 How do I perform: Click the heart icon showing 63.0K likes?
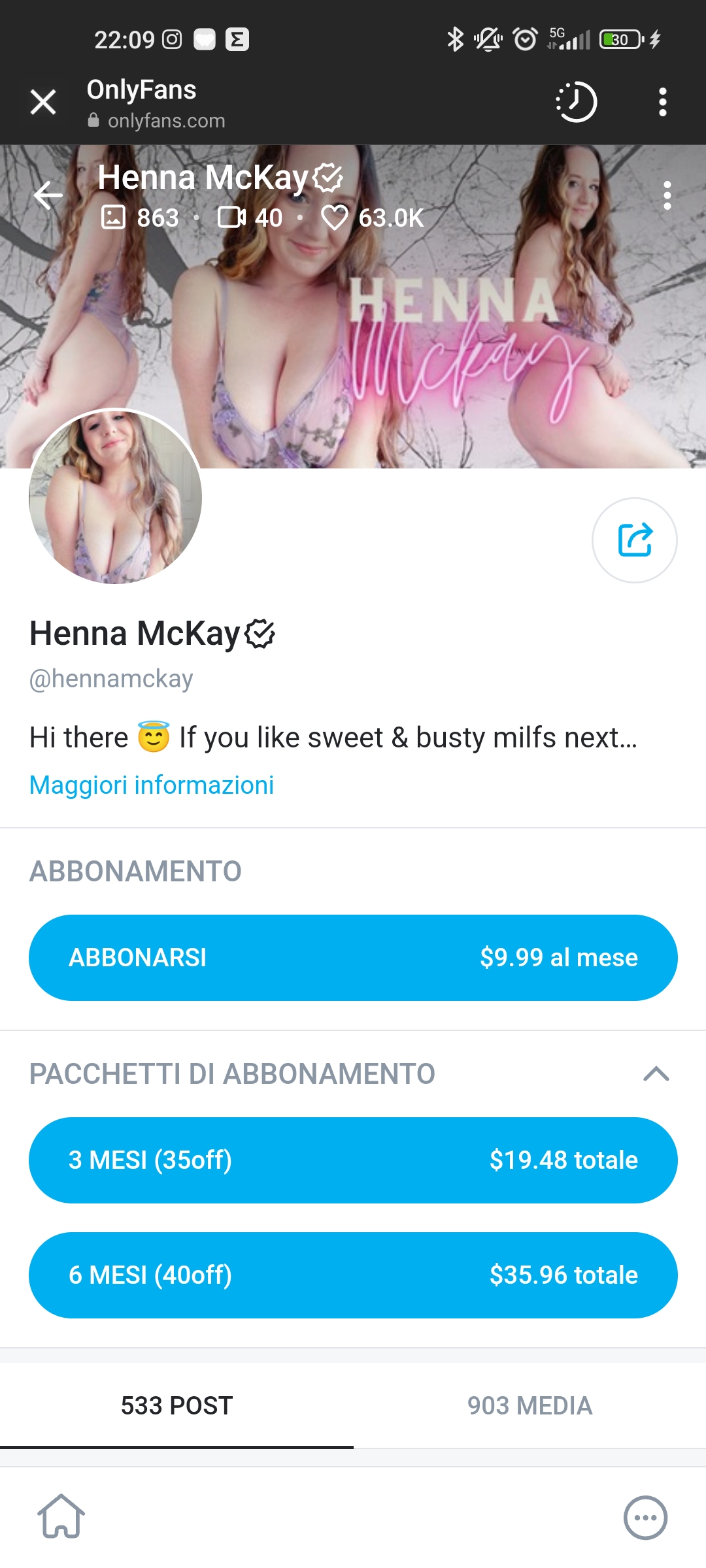(335, 218)
